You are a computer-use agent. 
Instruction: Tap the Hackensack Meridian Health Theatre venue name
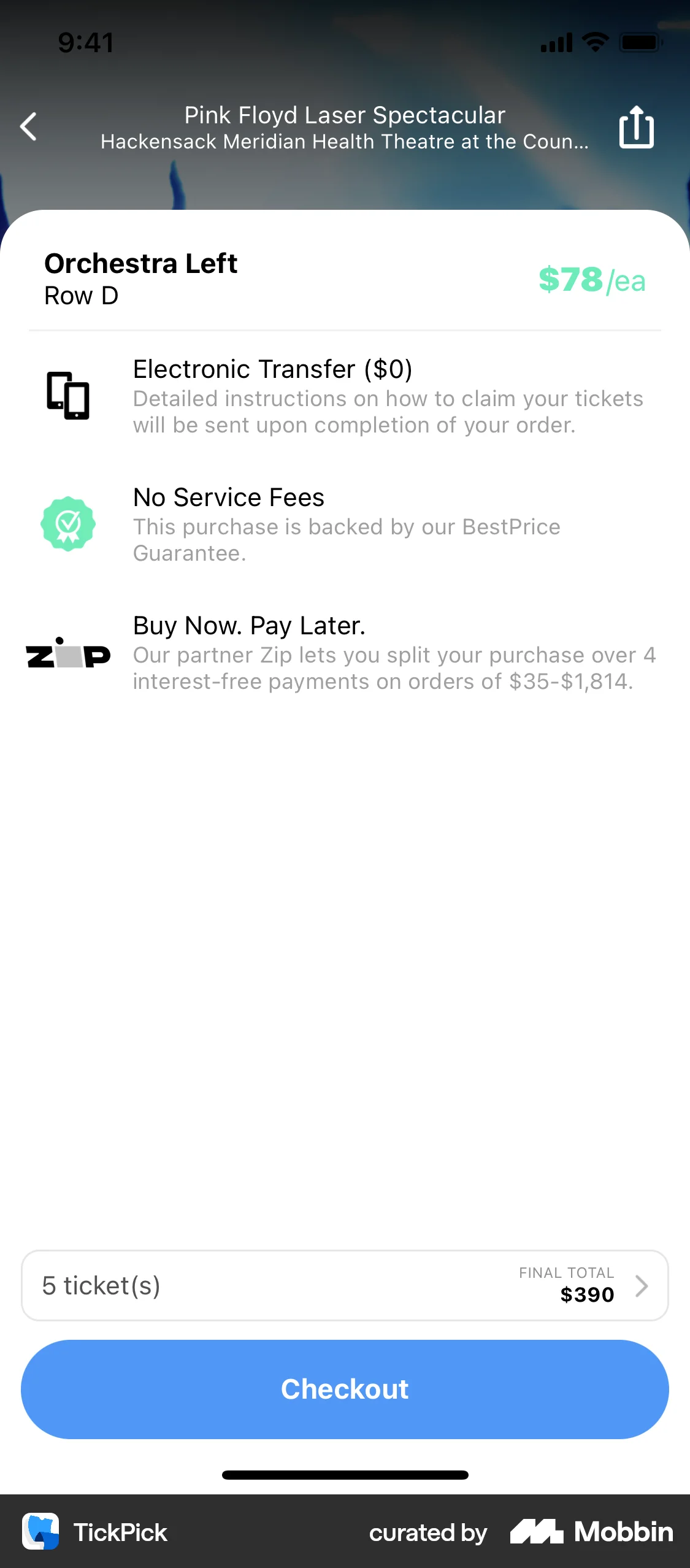click(344, 142)
